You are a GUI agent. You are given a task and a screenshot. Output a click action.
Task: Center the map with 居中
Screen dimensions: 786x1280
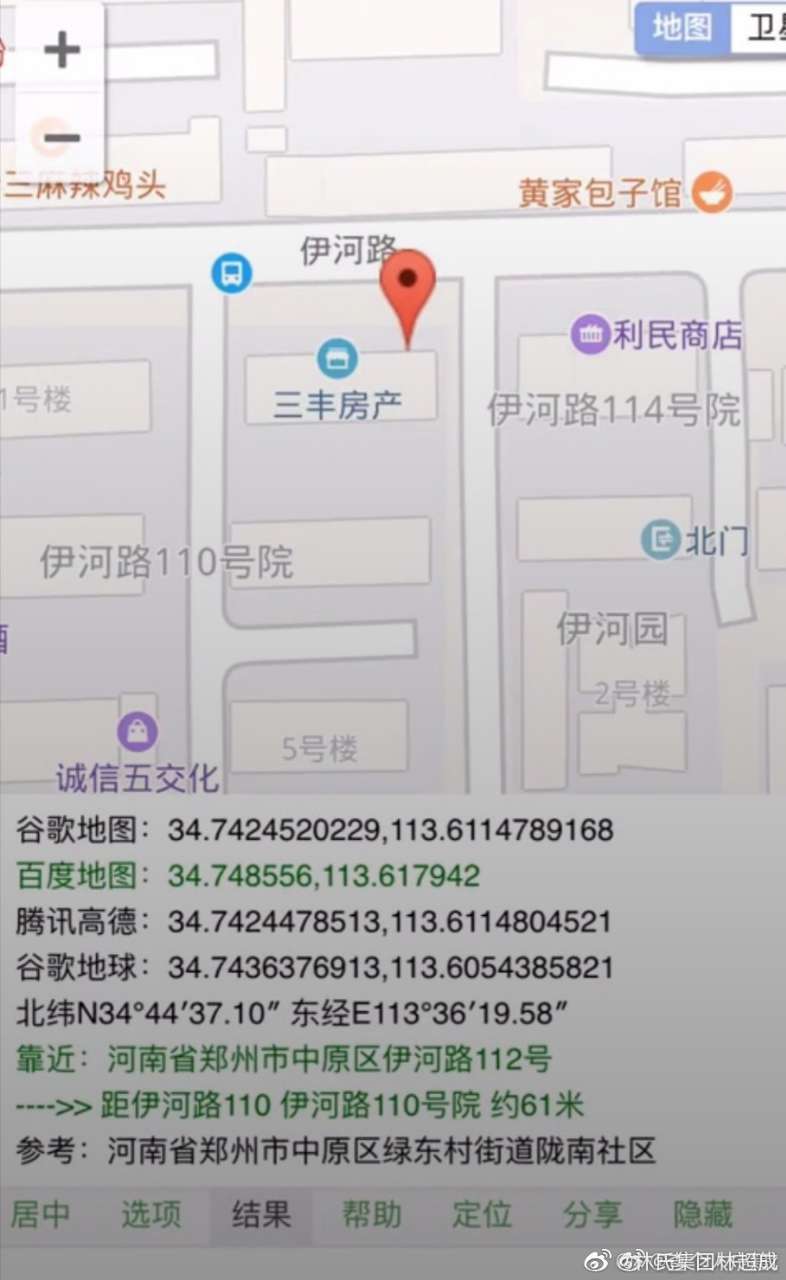tap(41, 1214)
